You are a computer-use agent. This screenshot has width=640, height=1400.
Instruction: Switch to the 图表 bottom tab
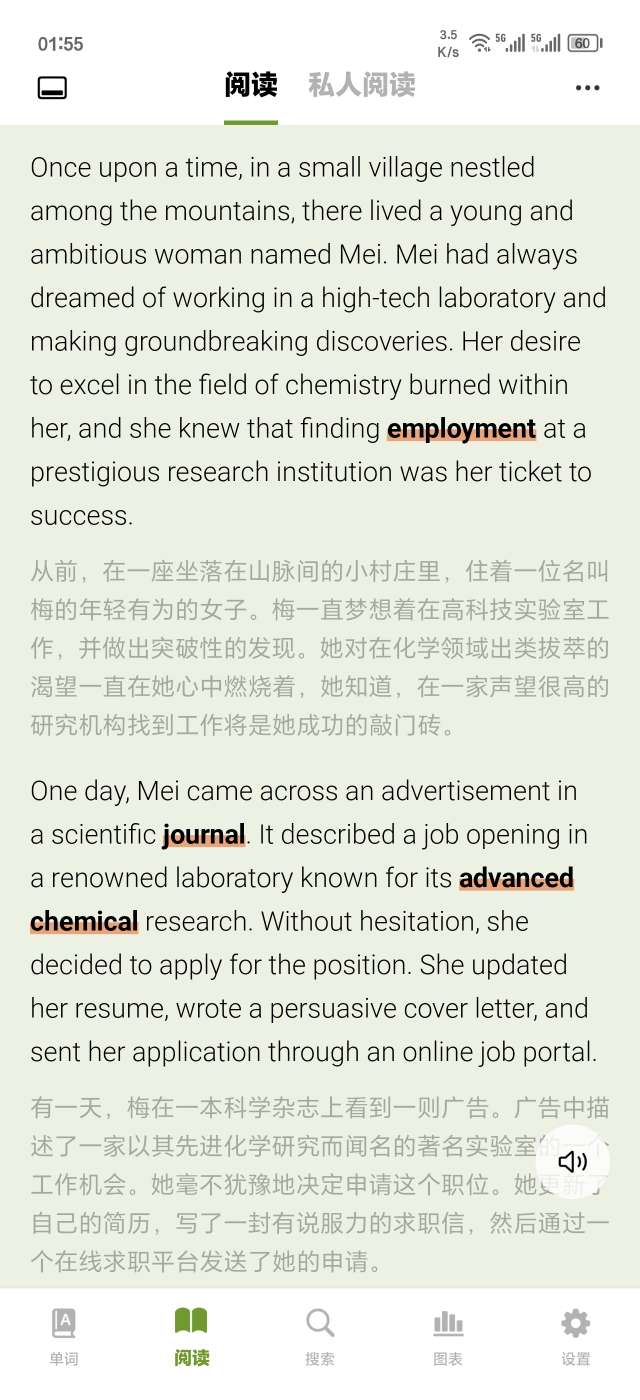pos(448,1337)
